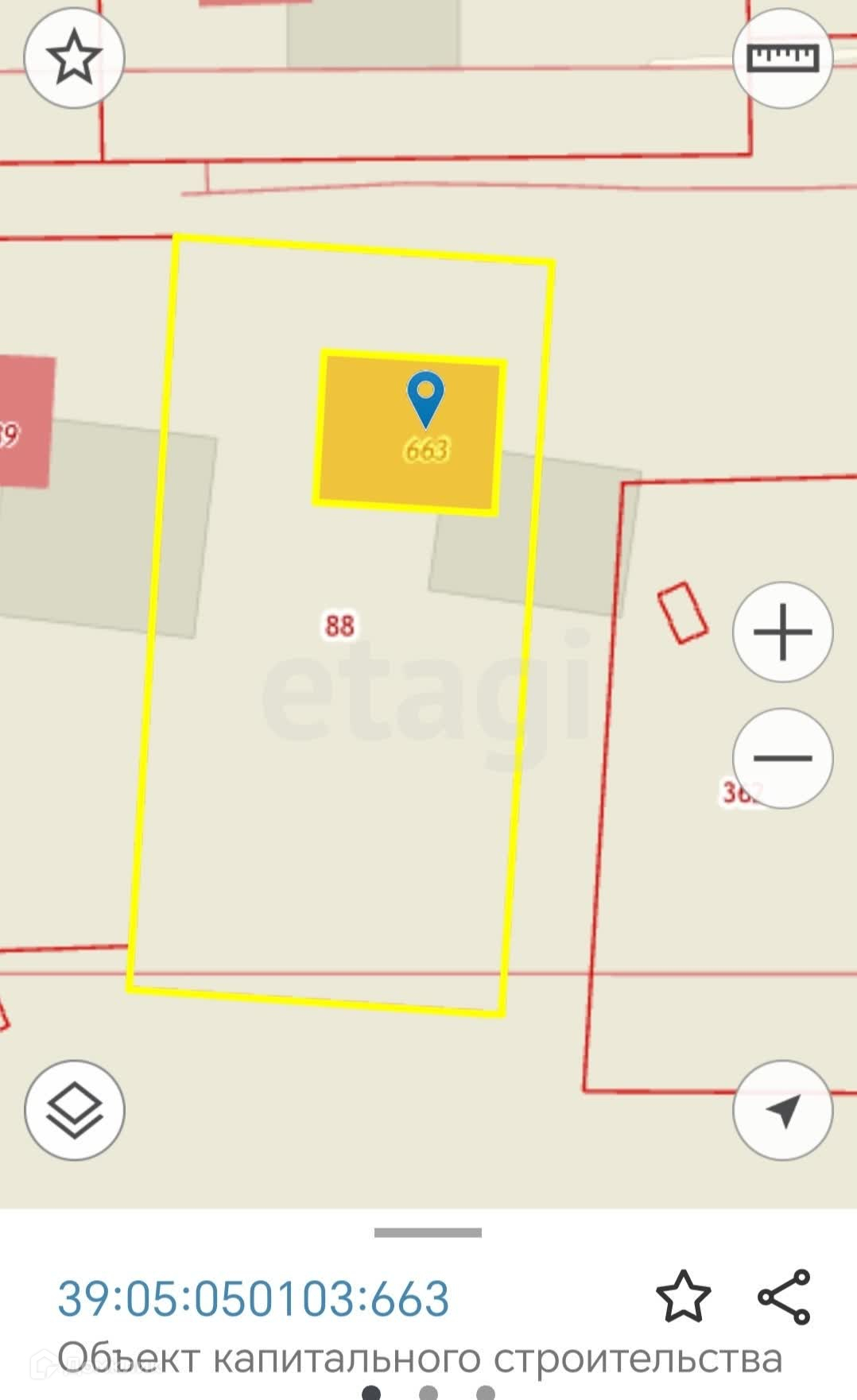Center map on my location
Screen dimensions: 857x1400
click(782, 1110)
